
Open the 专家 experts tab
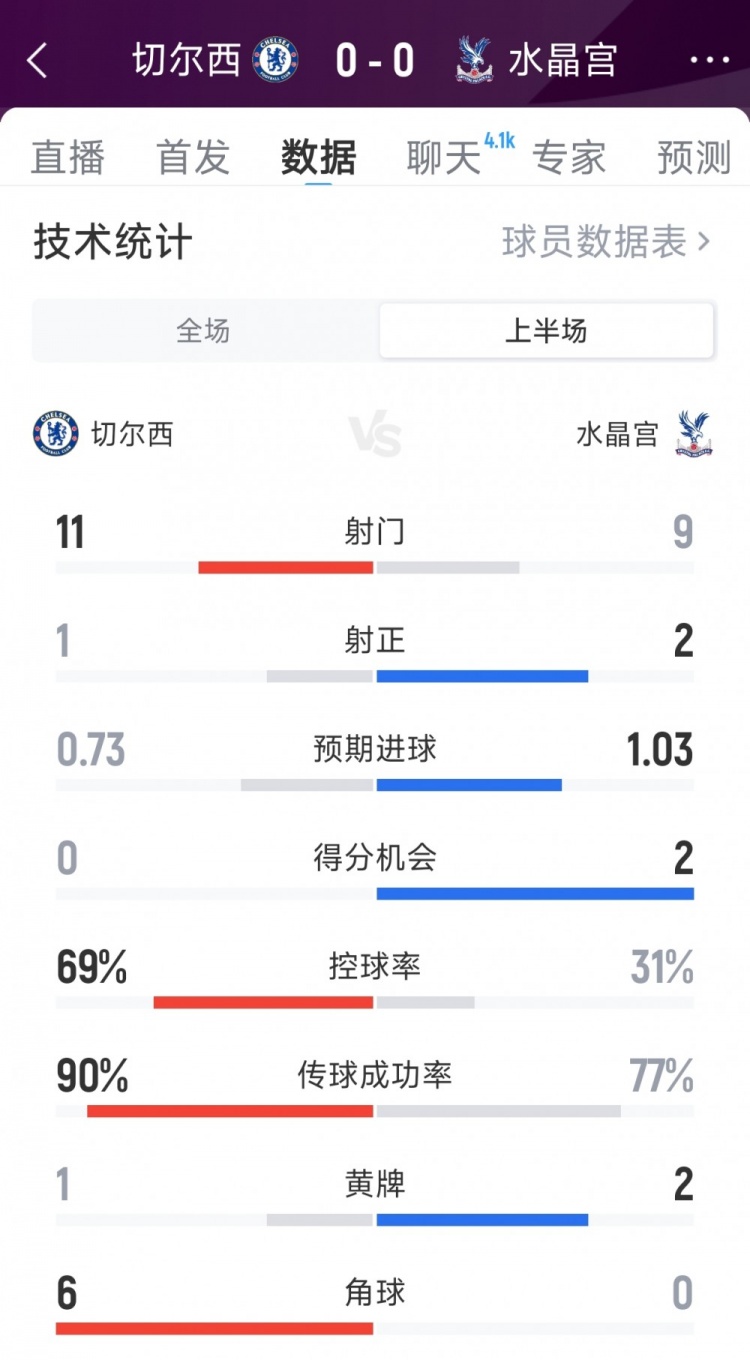click(x=570, y=155)
